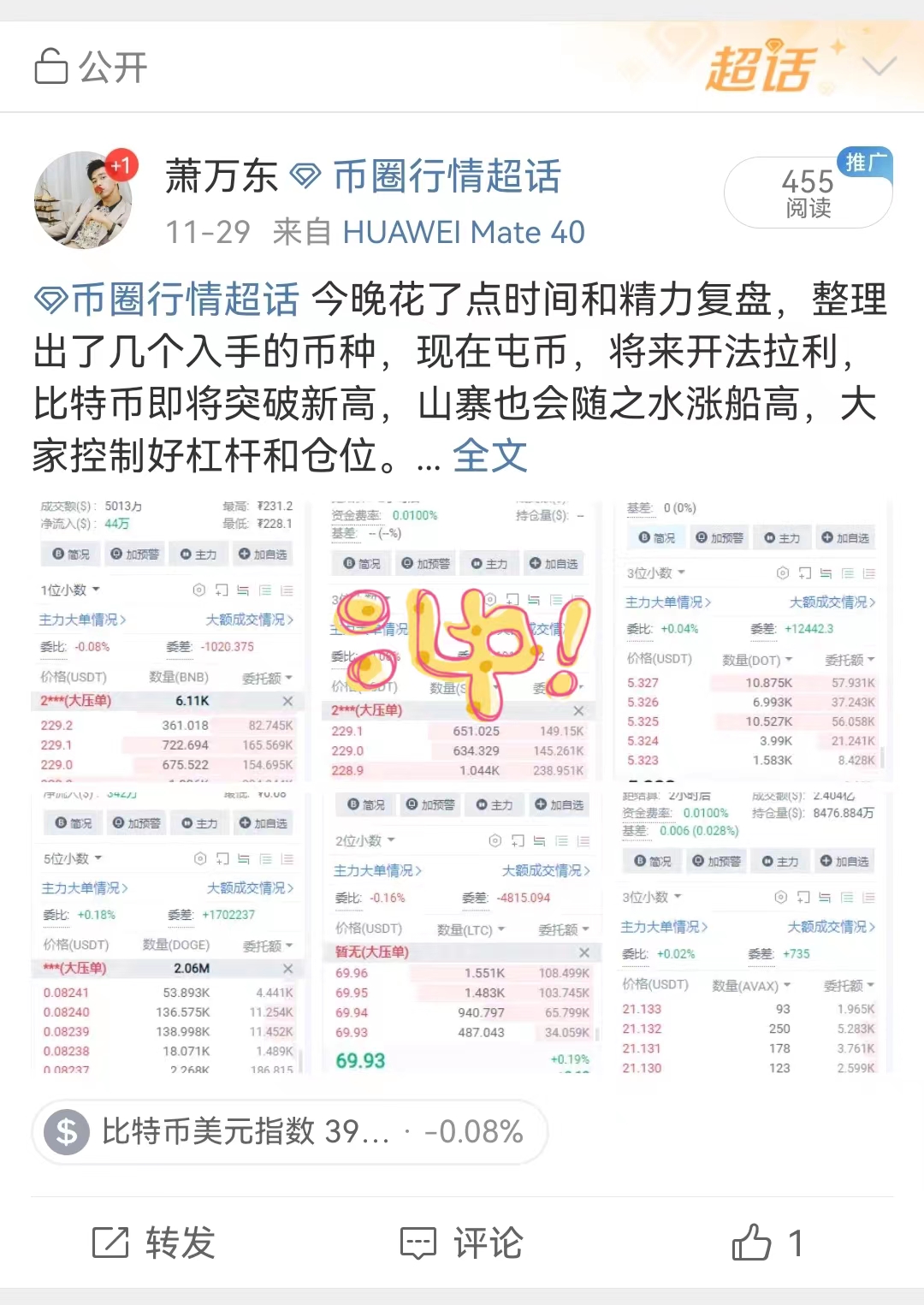Viewport: 924px width, 1305px height.
Task: Open 萧万东's profile avatar
Action: click(x=83, y=200)
